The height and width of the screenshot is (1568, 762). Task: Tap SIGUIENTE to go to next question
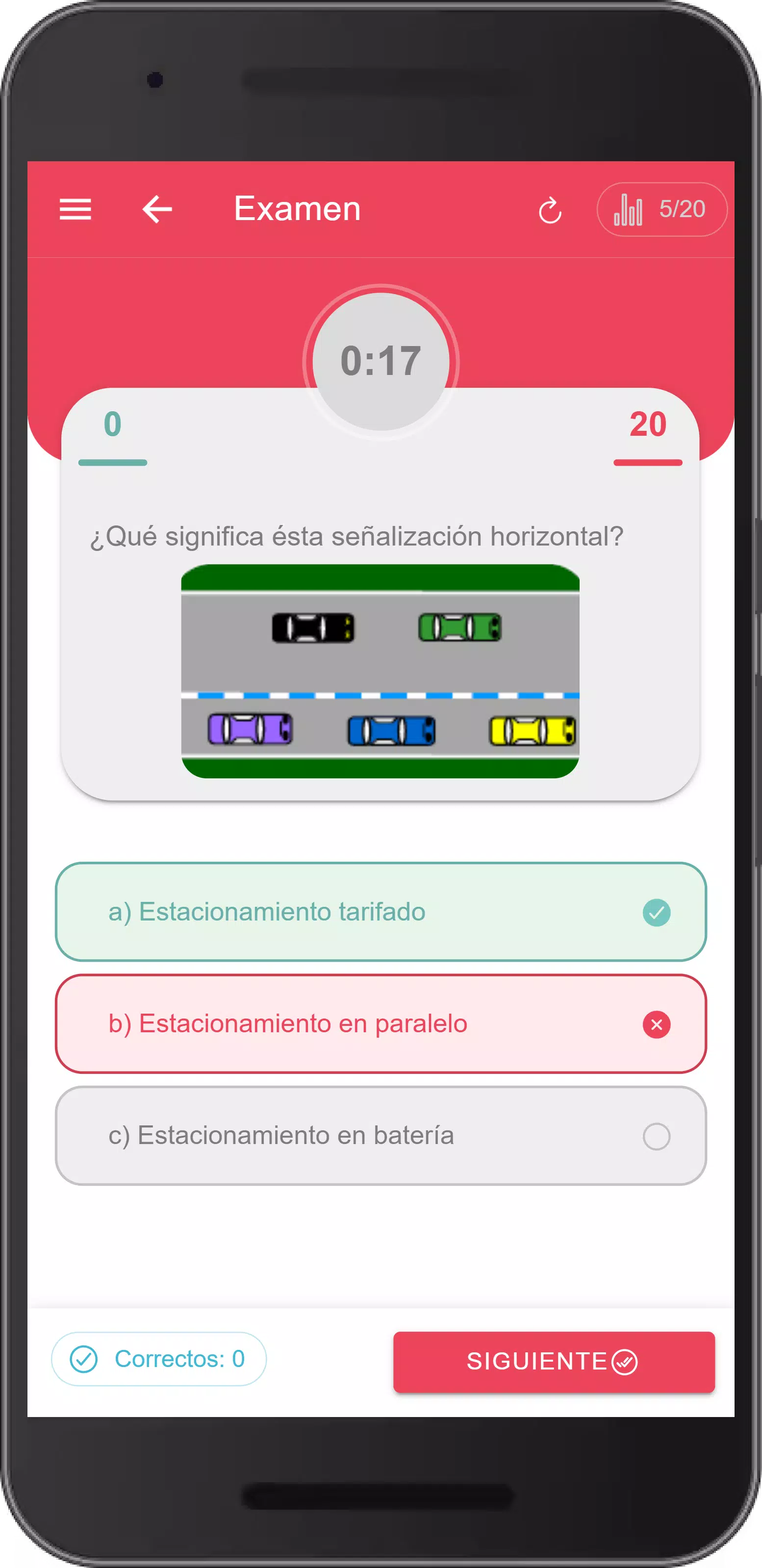tap(554, 1362)
